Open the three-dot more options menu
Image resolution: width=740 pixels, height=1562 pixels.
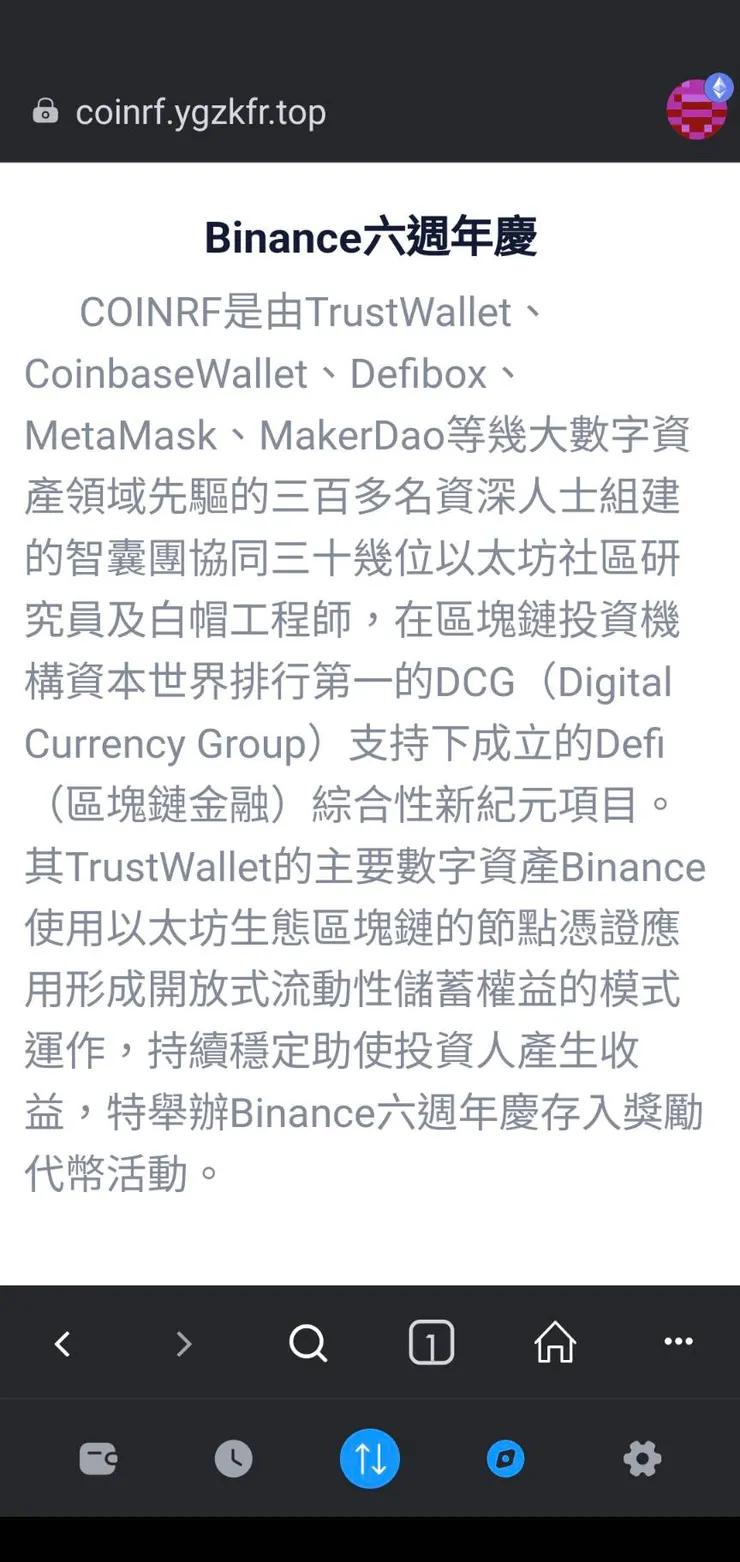(677, 1343)
